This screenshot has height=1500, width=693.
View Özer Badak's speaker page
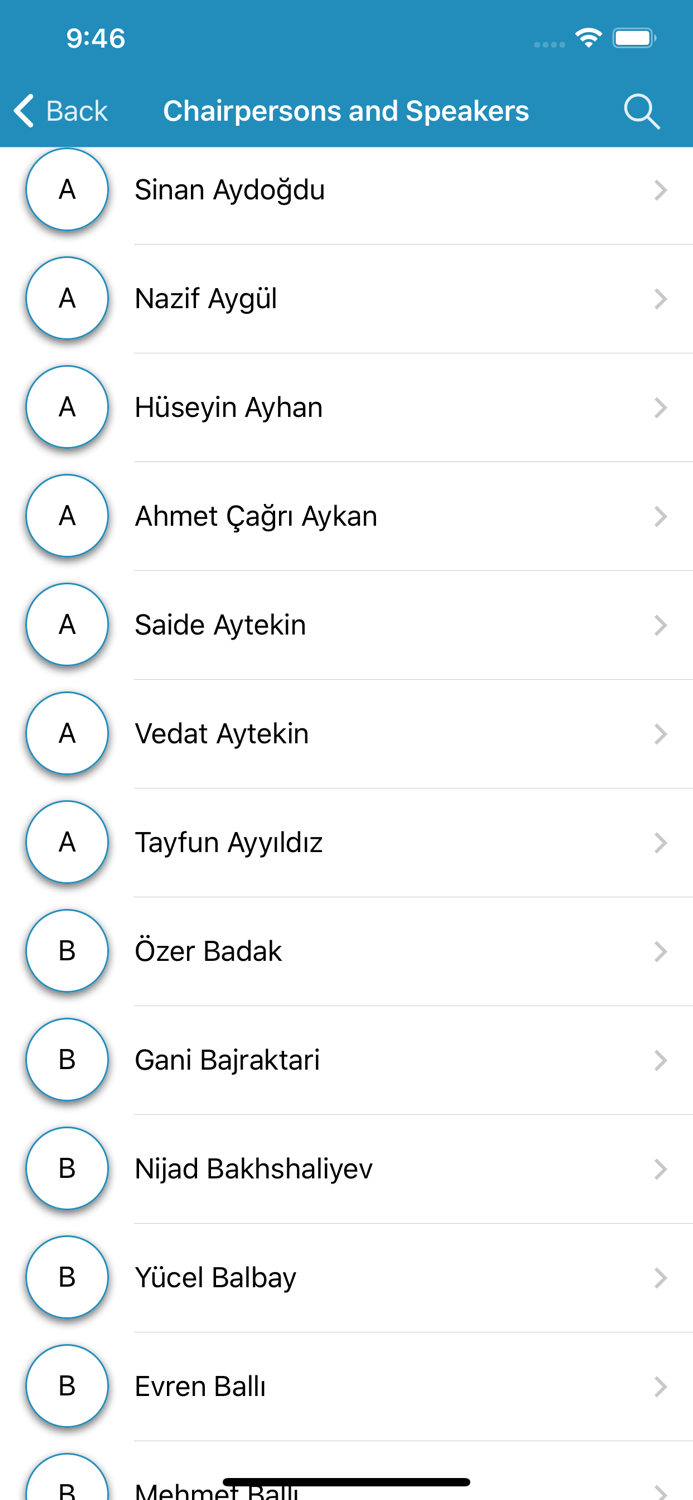[346, 952]
